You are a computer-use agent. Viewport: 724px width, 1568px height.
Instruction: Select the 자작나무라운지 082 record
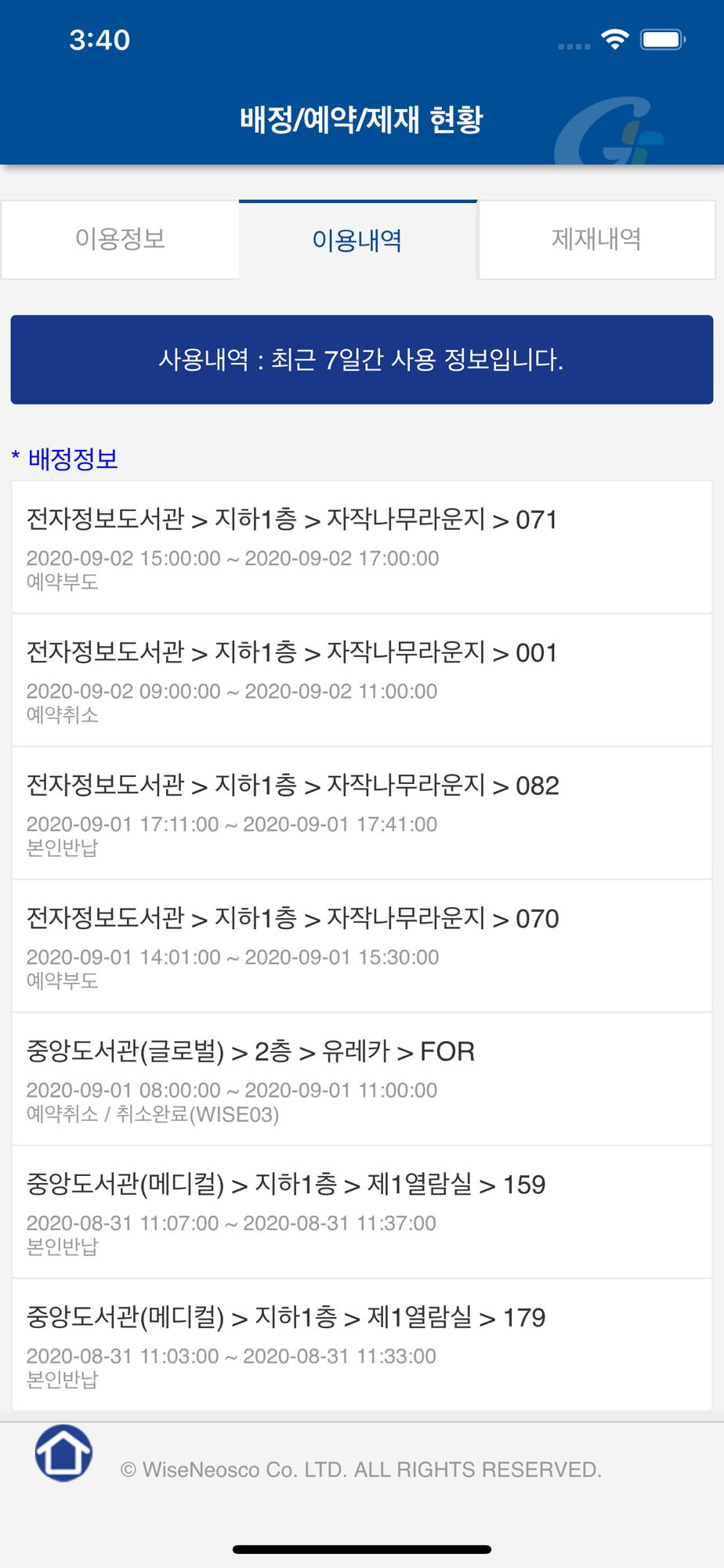coord(362,813)
